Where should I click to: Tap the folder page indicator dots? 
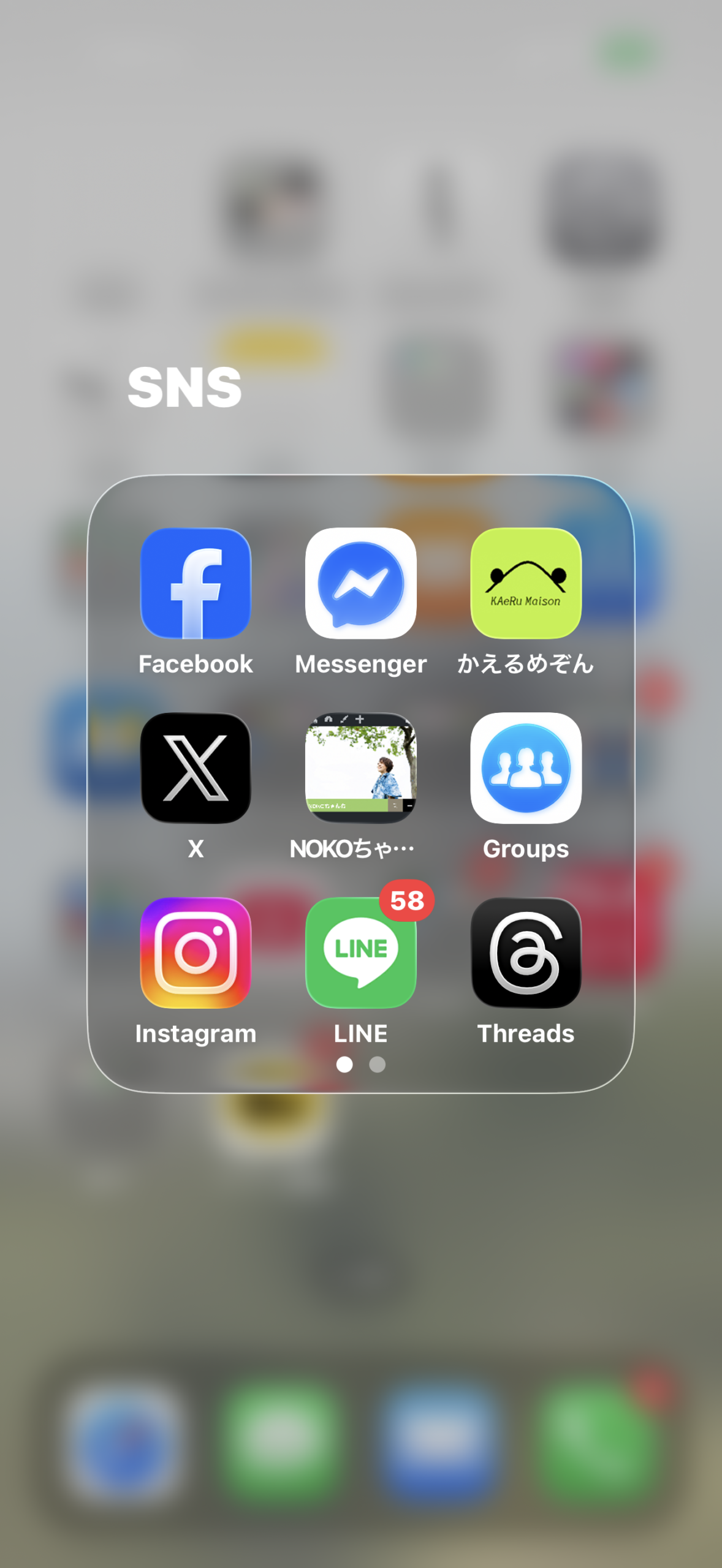pos(361,1065)
